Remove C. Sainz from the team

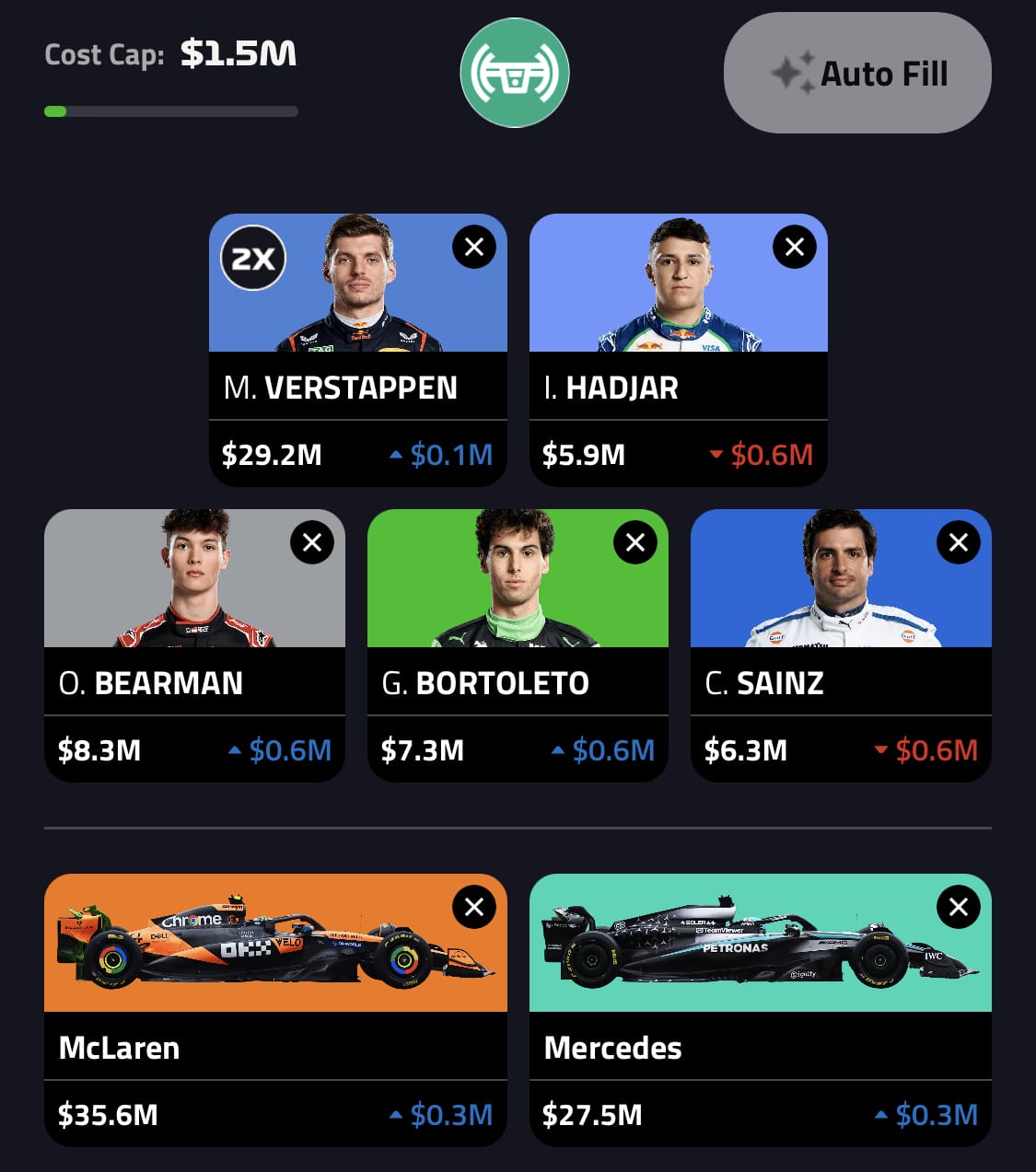959,542
